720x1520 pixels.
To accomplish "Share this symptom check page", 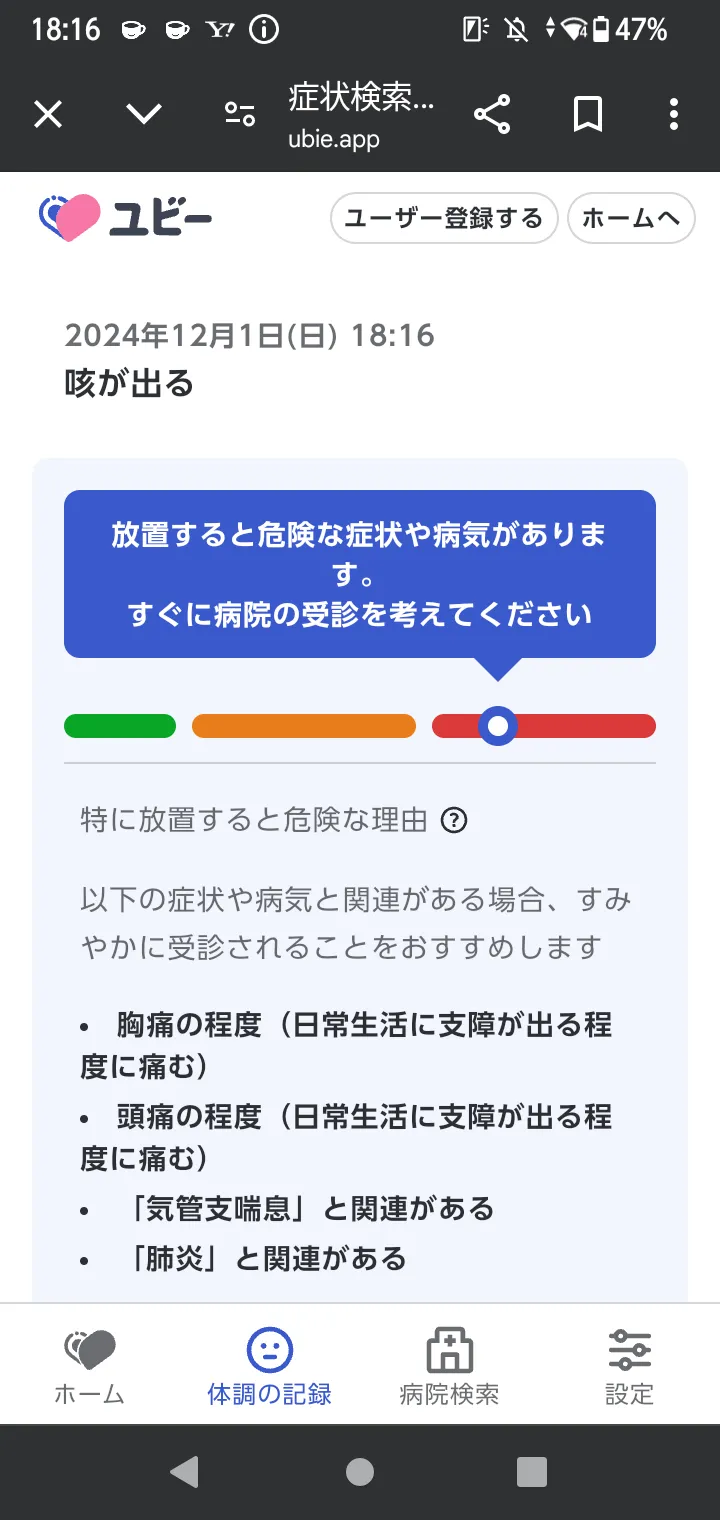I will click(x=492, y=114).
